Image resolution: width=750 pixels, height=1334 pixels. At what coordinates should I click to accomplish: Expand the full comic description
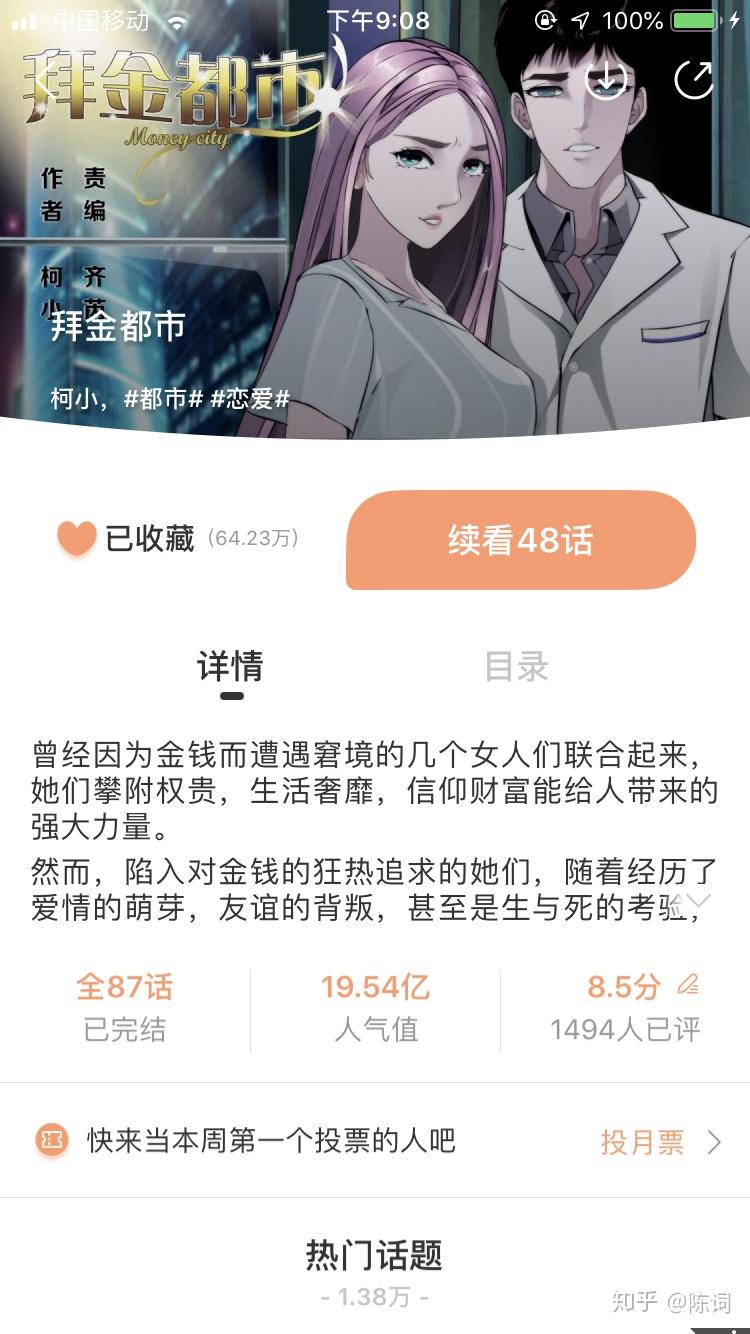coord(698,900)
